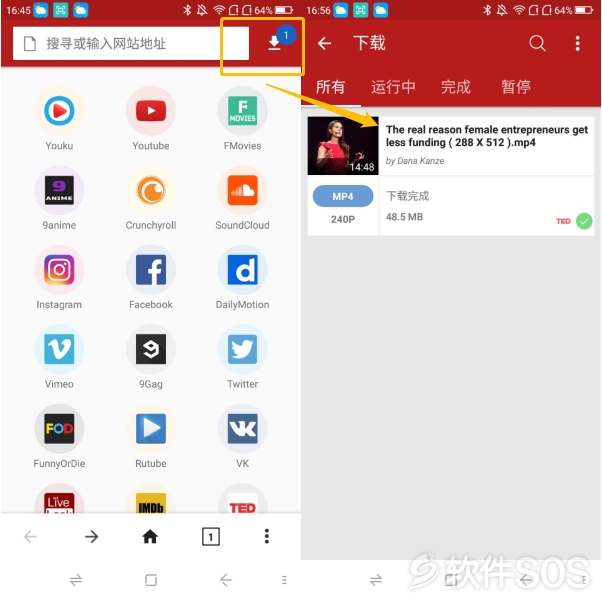
Task: Open the SoundCloud shortcut
Action: 242,190
